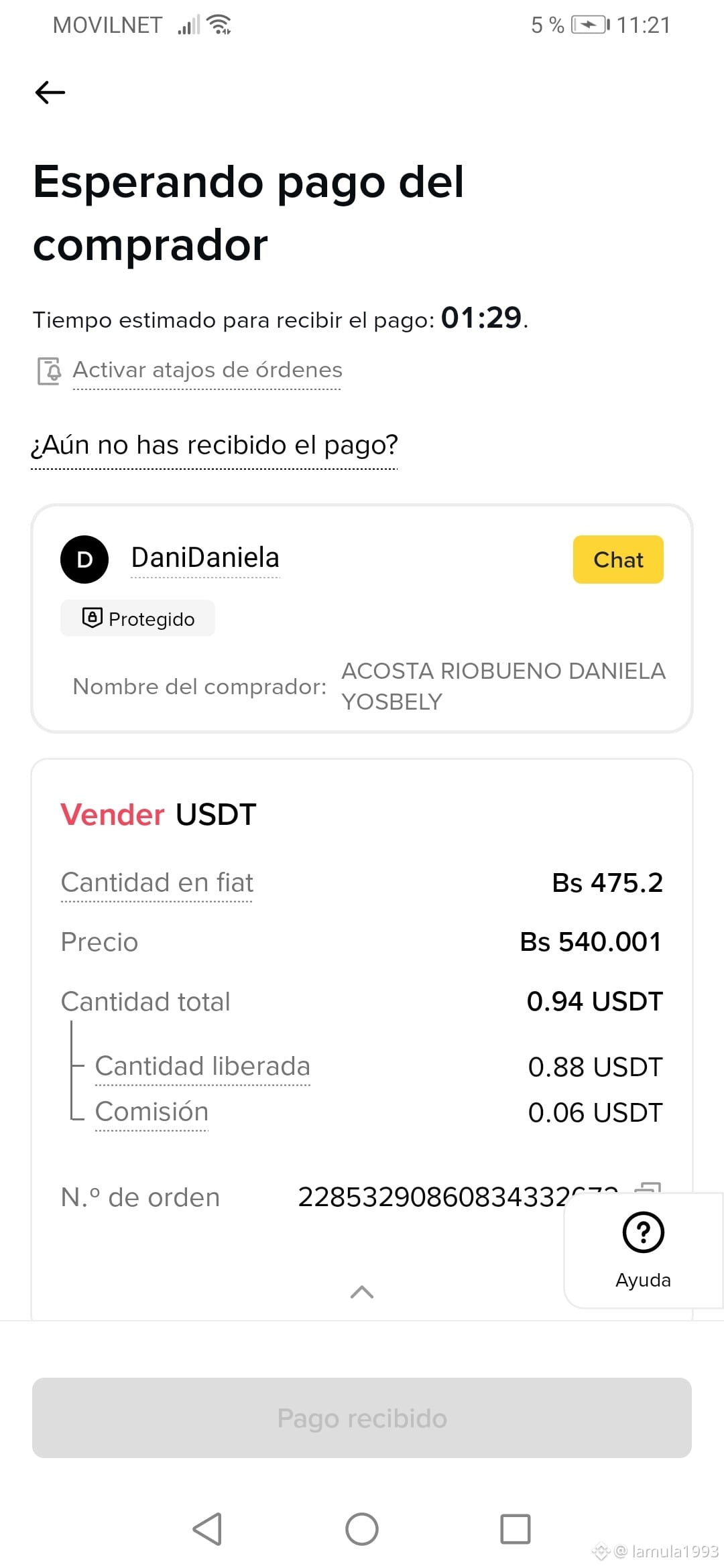Open recent apps from the navigation bar
The width and height of the screenshot is (724, 1568).
click(516, 1529)
